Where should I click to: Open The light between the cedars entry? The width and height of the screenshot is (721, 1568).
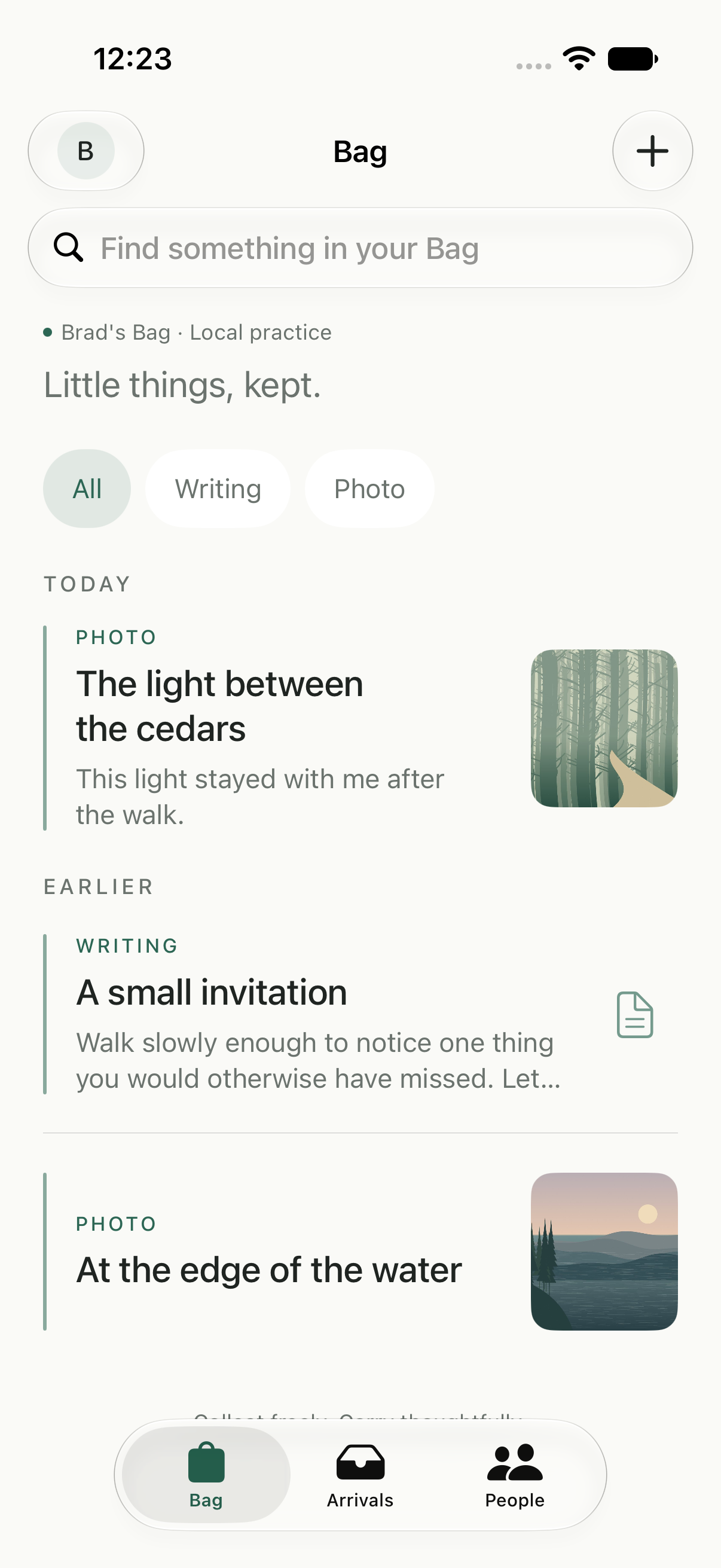(x=360, y=728)
